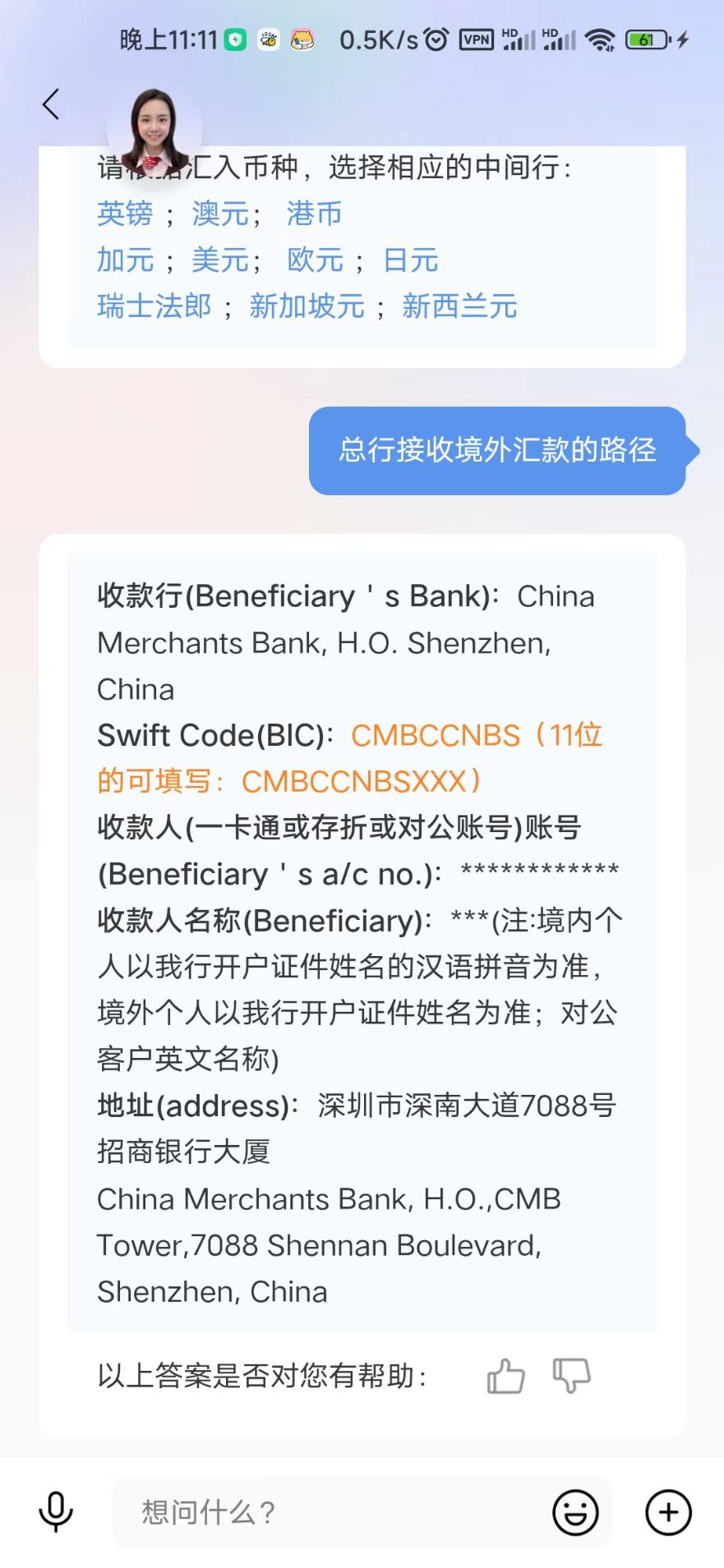Open the 美元 currency link
Viewport: 724px width, 1568px height.
pyautogui.click(x=220, y=260)
